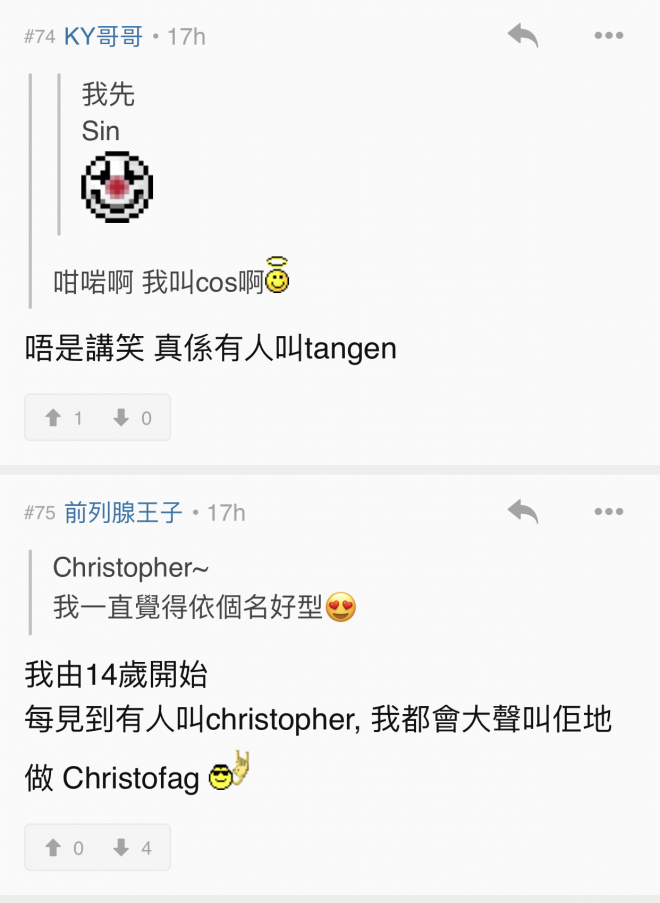View 前列腺王子's user profile

pos(123,513)
